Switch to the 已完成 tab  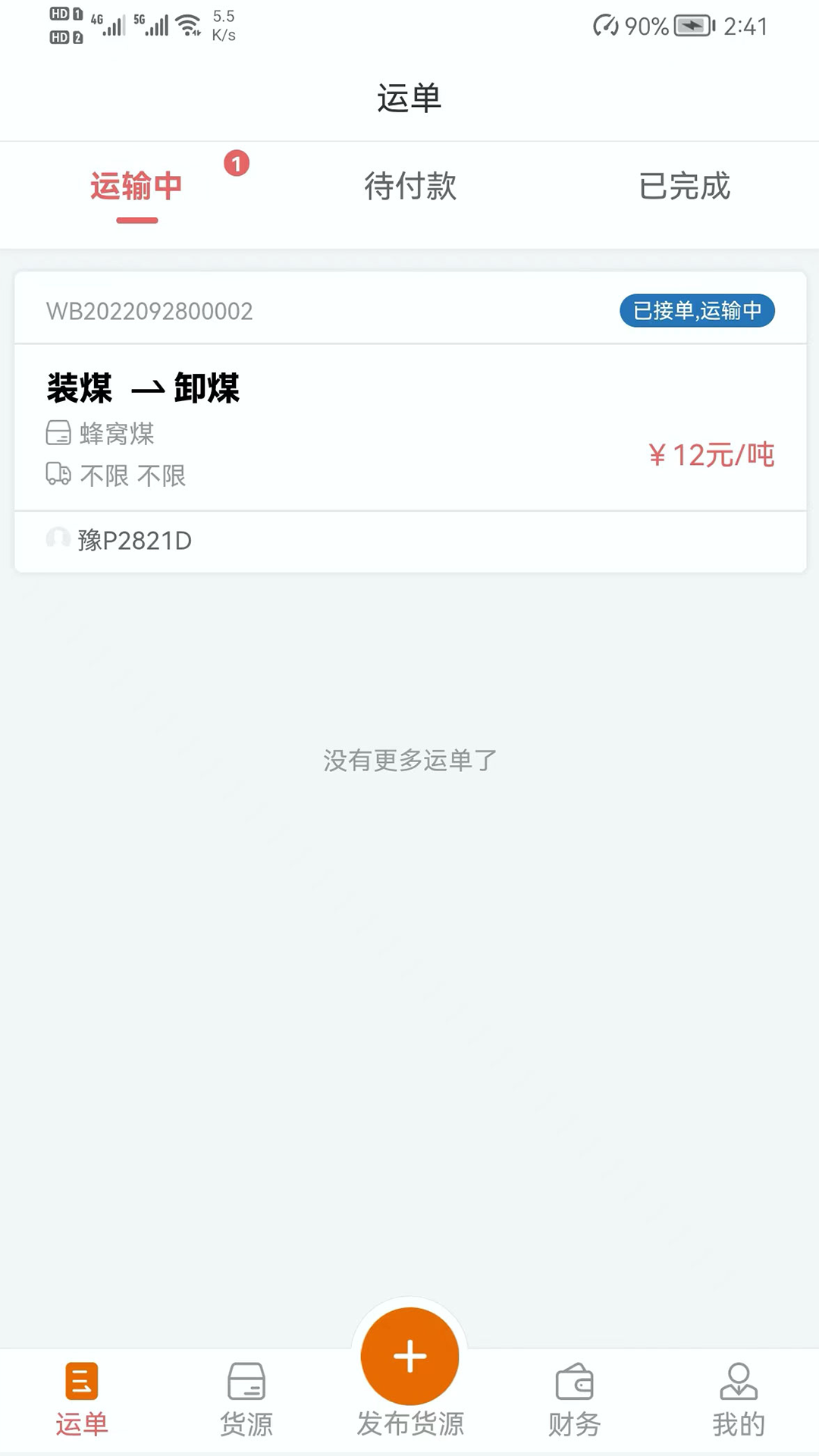[684, 187]
